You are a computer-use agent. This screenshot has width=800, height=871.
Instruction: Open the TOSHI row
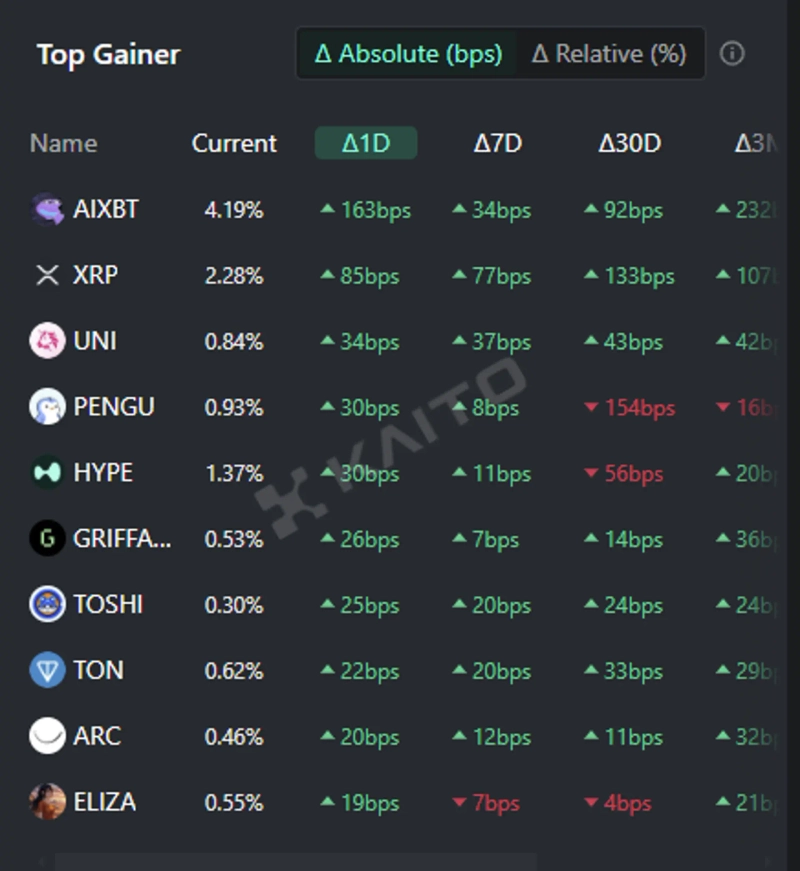pos(107,604)
